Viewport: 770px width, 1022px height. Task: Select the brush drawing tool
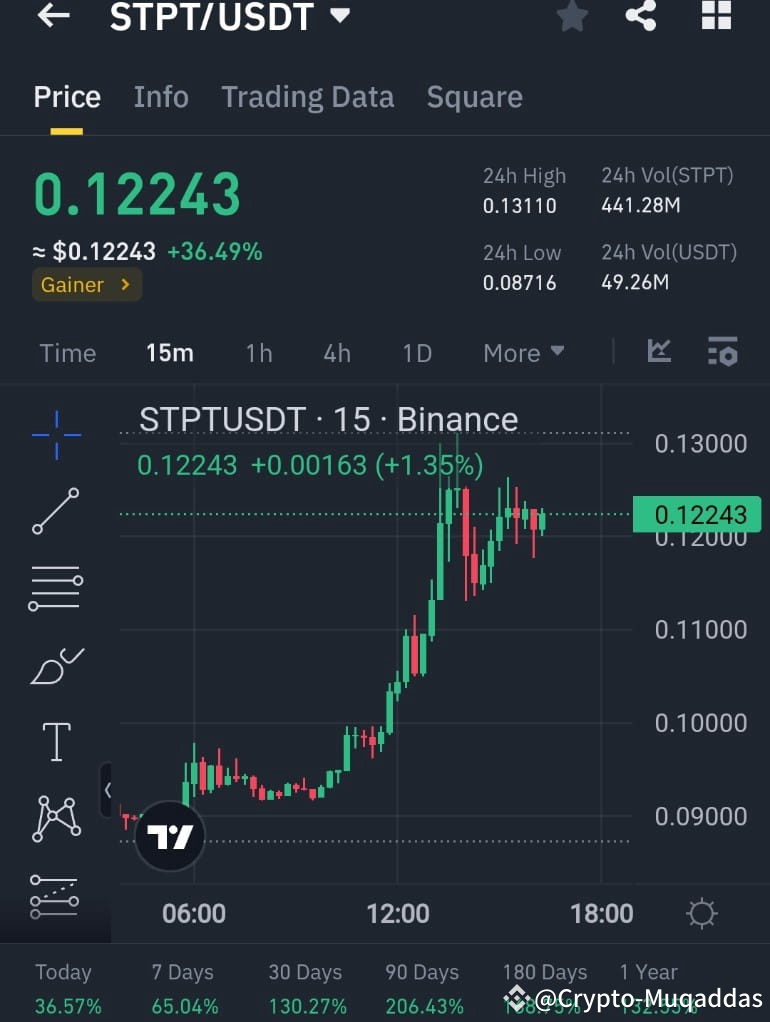click(55, 665)
